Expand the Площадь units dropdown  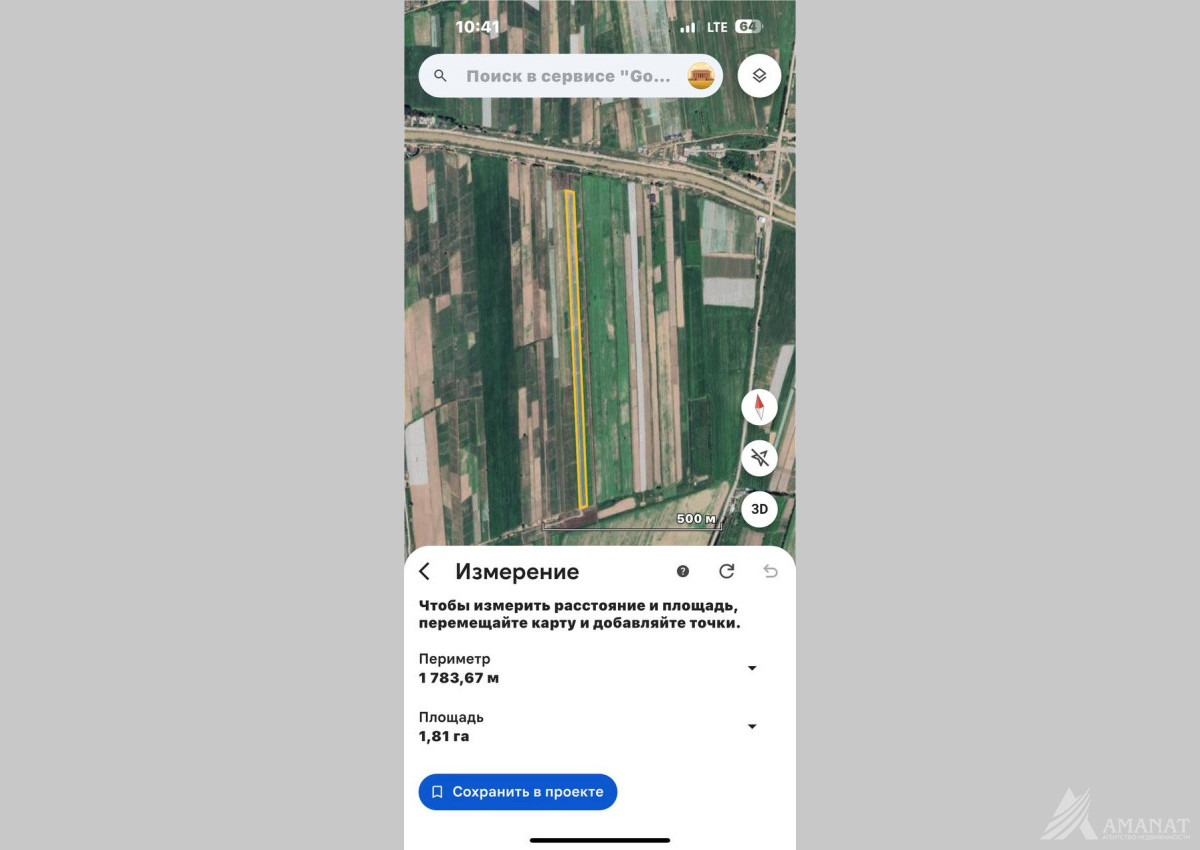point(752,726)
